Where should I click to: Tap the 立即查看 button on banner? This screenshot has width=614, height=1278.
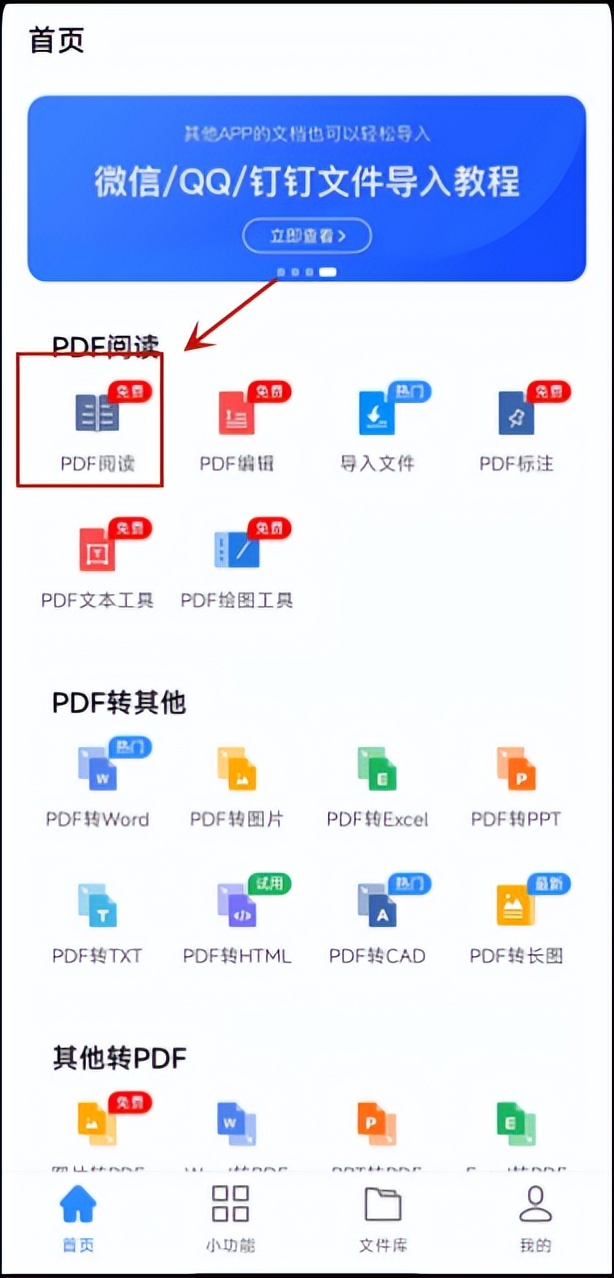coord(307,236)
